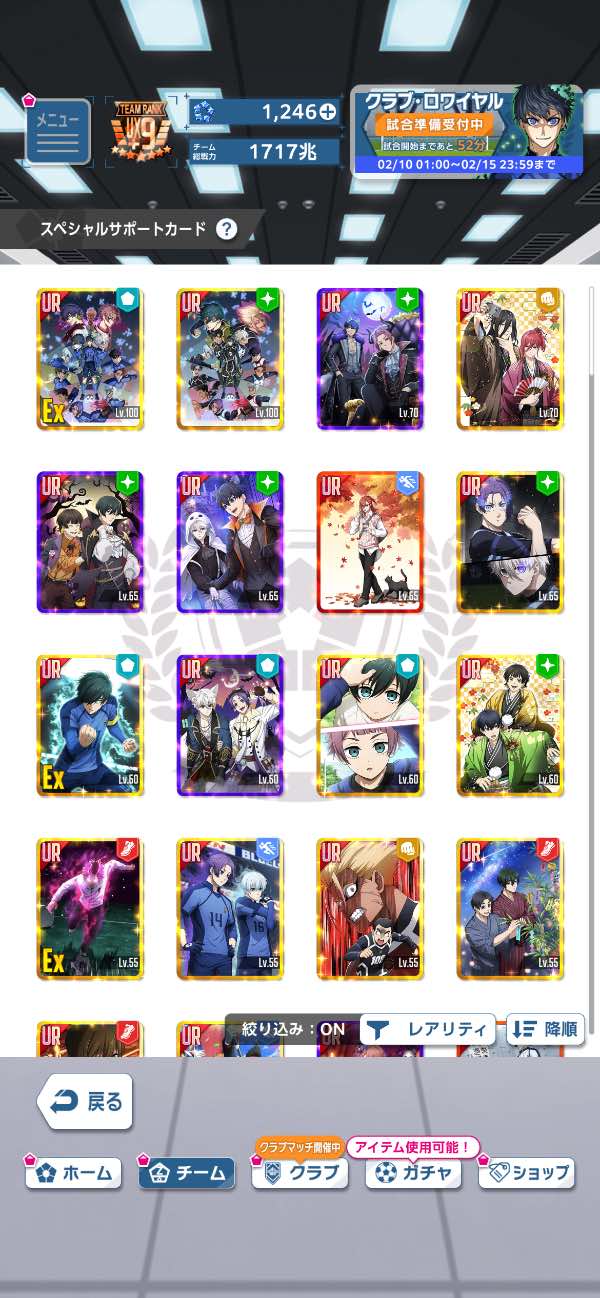
Task: Open the pink silhouette Ex Lv.55 card
Action: pos(90,908)
